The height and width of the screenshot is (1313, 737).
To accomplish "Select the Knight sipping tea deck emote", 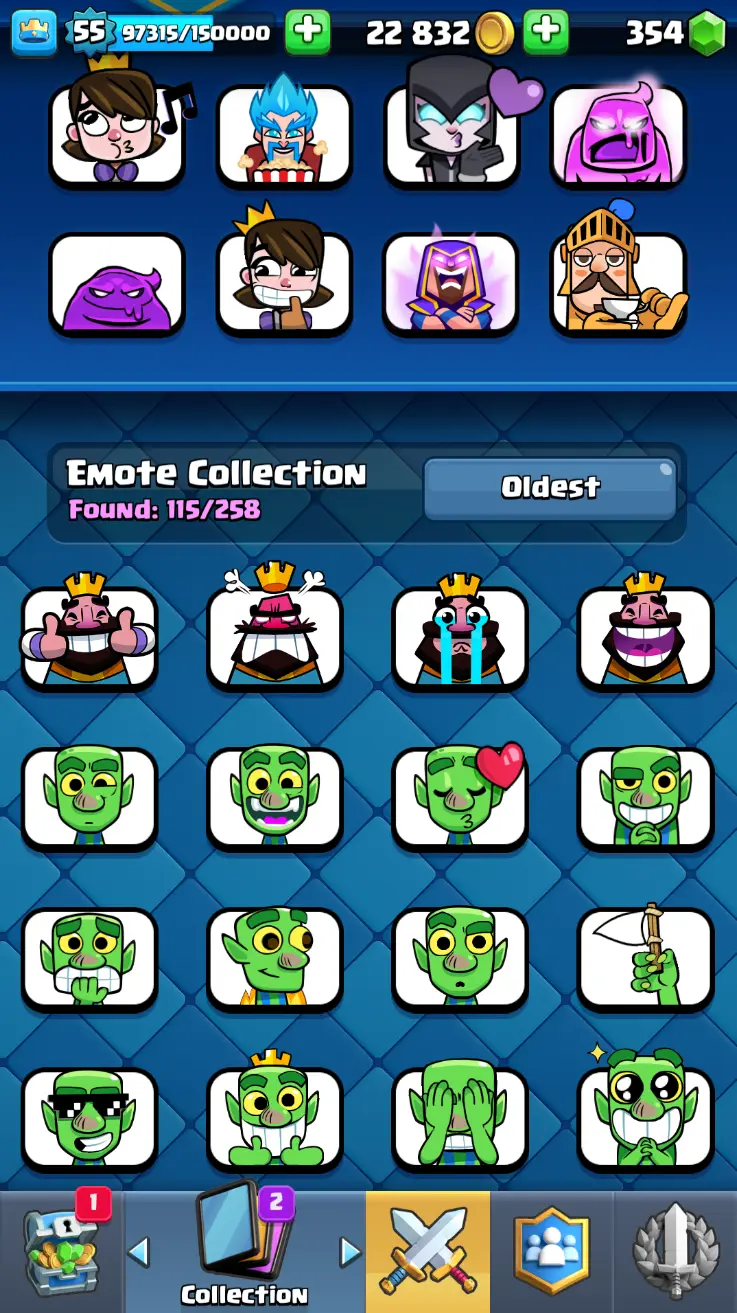I will (x=618, y=283).
